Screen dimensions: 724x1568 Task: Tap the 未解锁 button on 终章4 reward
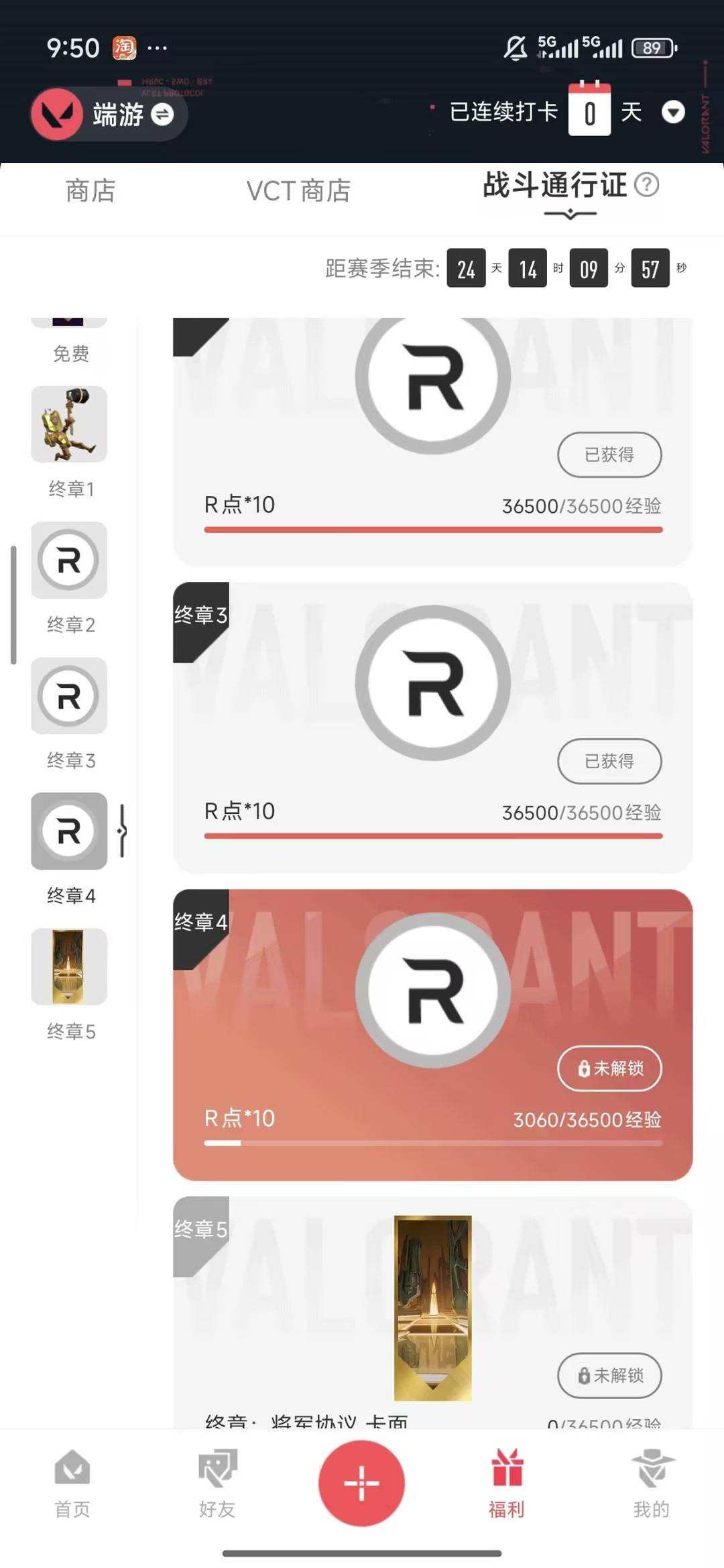coord(609,1069)
